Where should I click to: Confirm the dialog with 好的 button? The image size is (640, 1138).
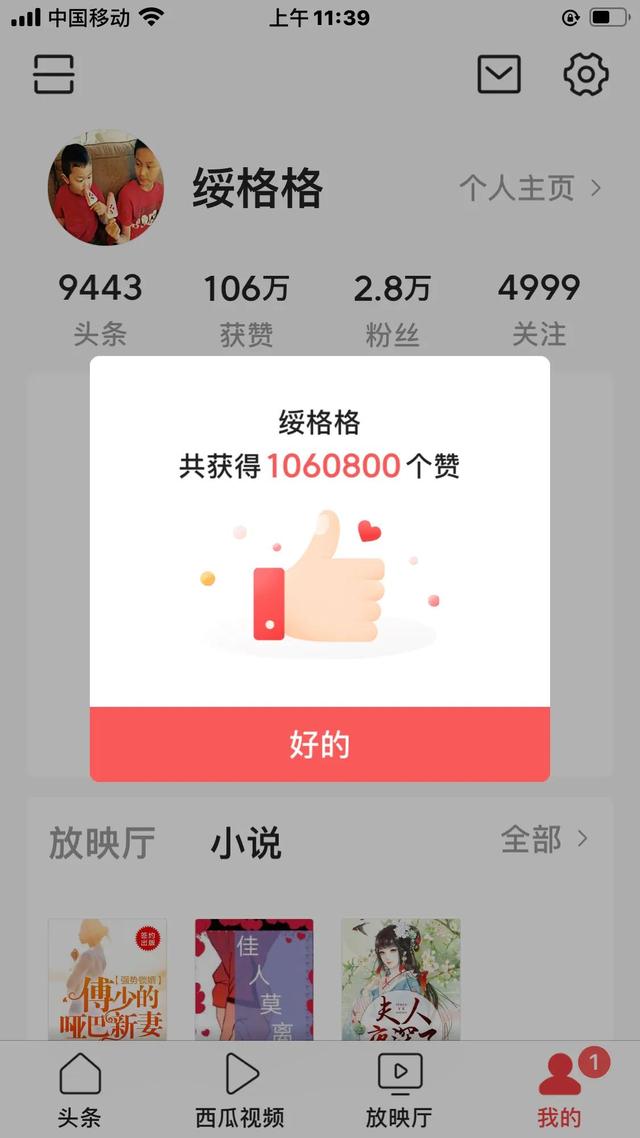[x=319, y=744]
